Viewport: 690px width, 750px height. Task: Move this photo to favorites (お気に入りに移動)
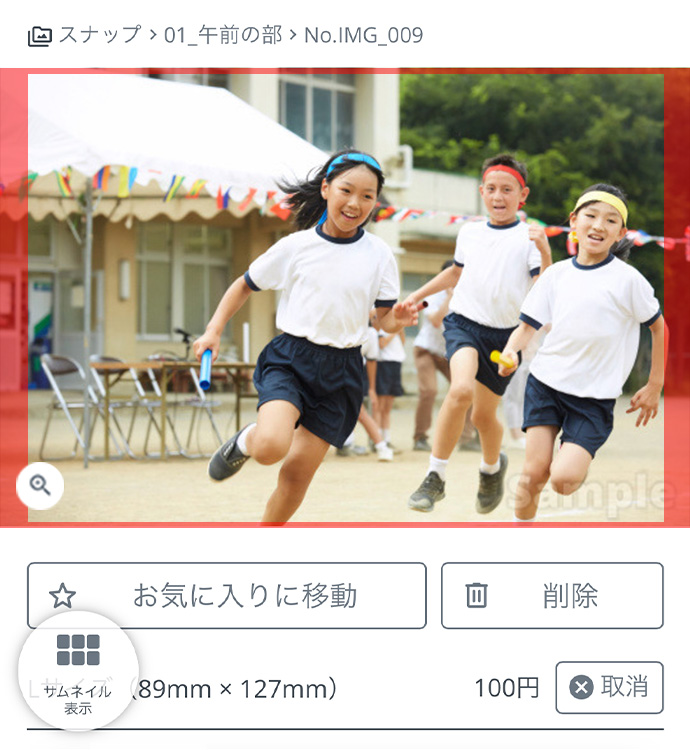pyautogui.click(x=227, y=596)
